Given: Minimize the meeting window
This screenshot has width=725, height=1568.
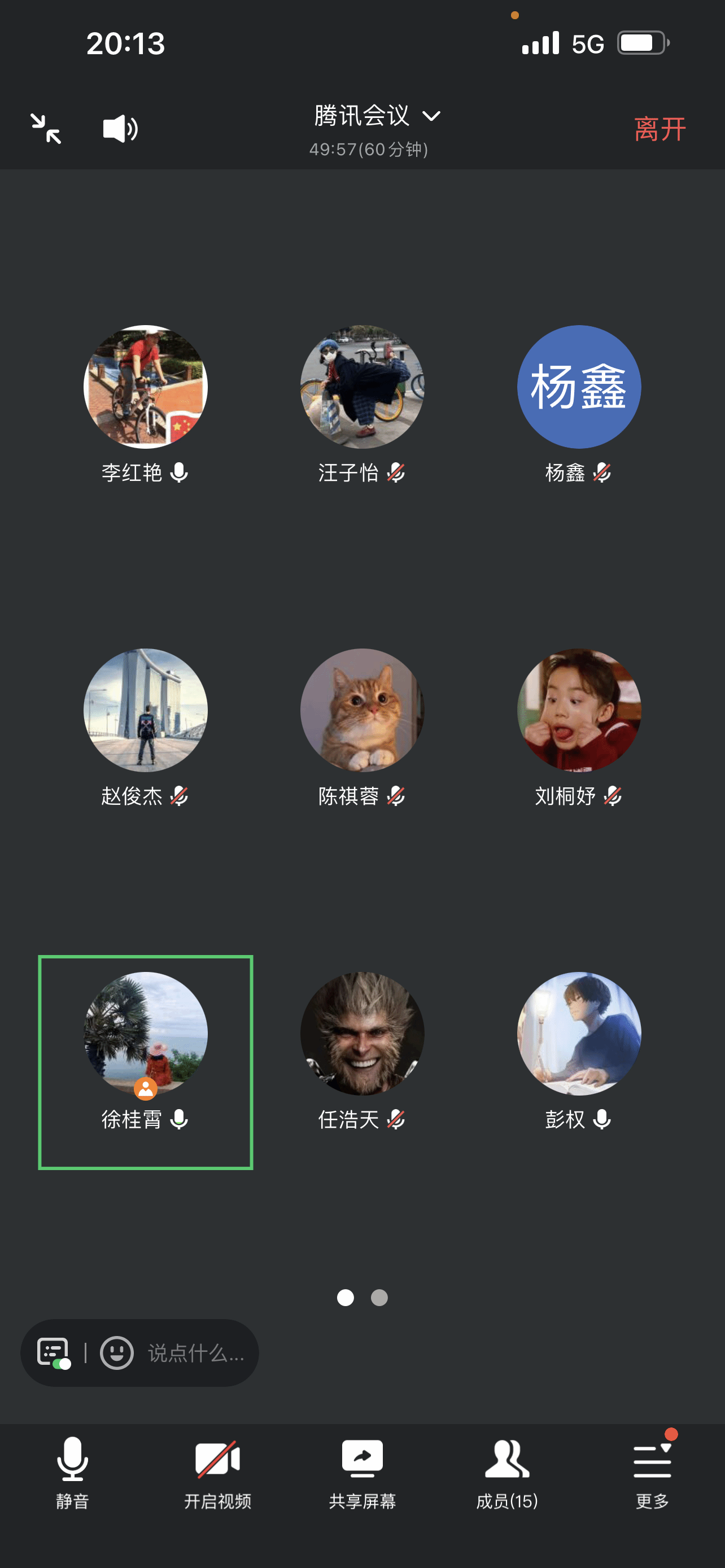Looking at the screenshot, I should [x=46, y=129].
